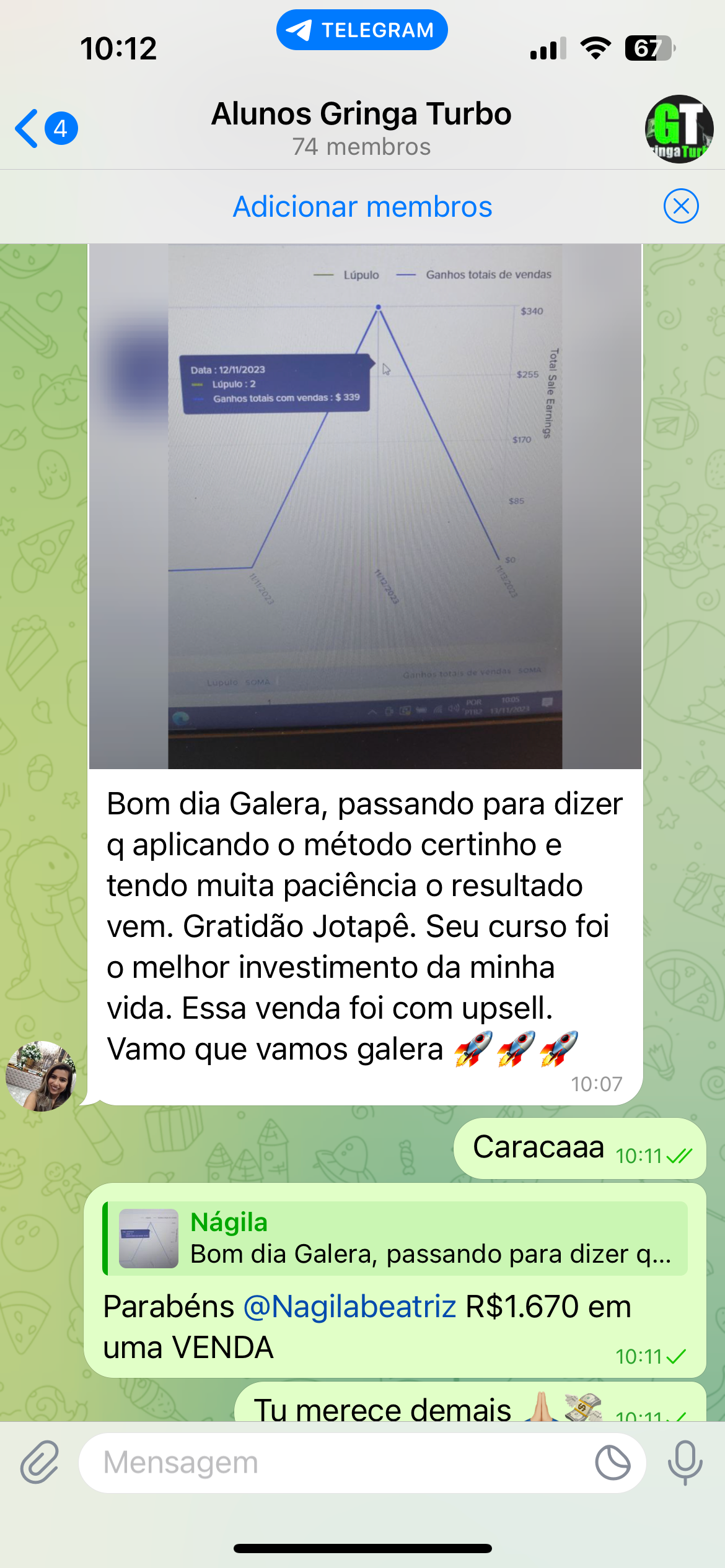Jump to the quoted Nágila message
The image size is (725, 1568).
point(397,1239)
